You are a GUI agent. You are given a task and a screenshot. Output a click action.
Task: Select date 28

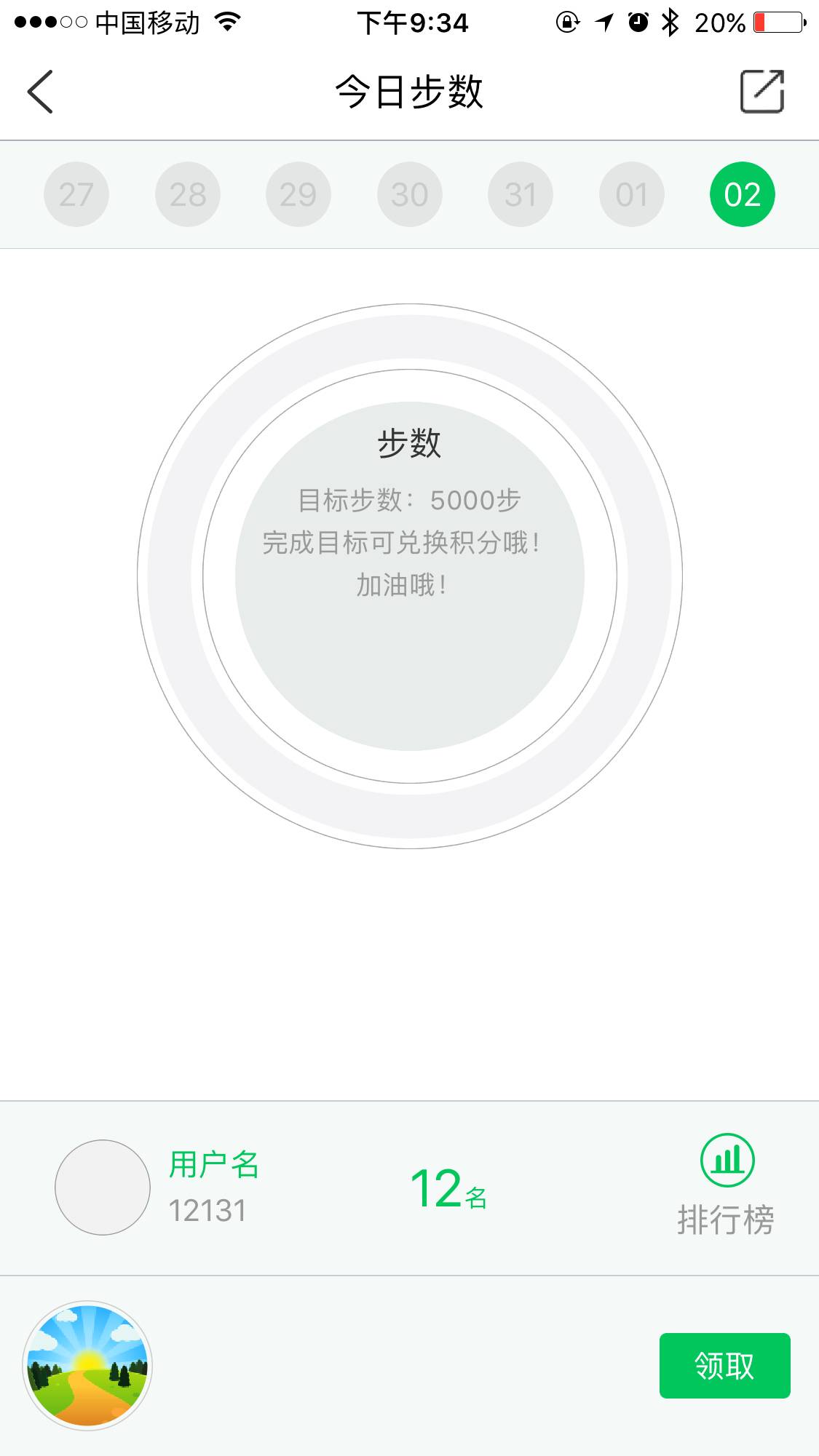coord(188,194)
